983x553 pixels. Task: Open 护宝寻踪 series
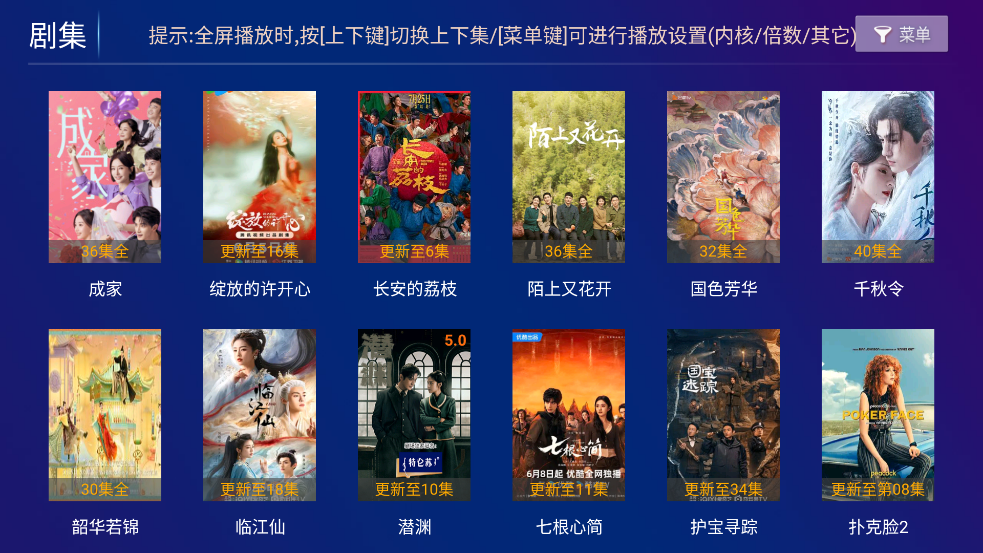coord(723,415)
